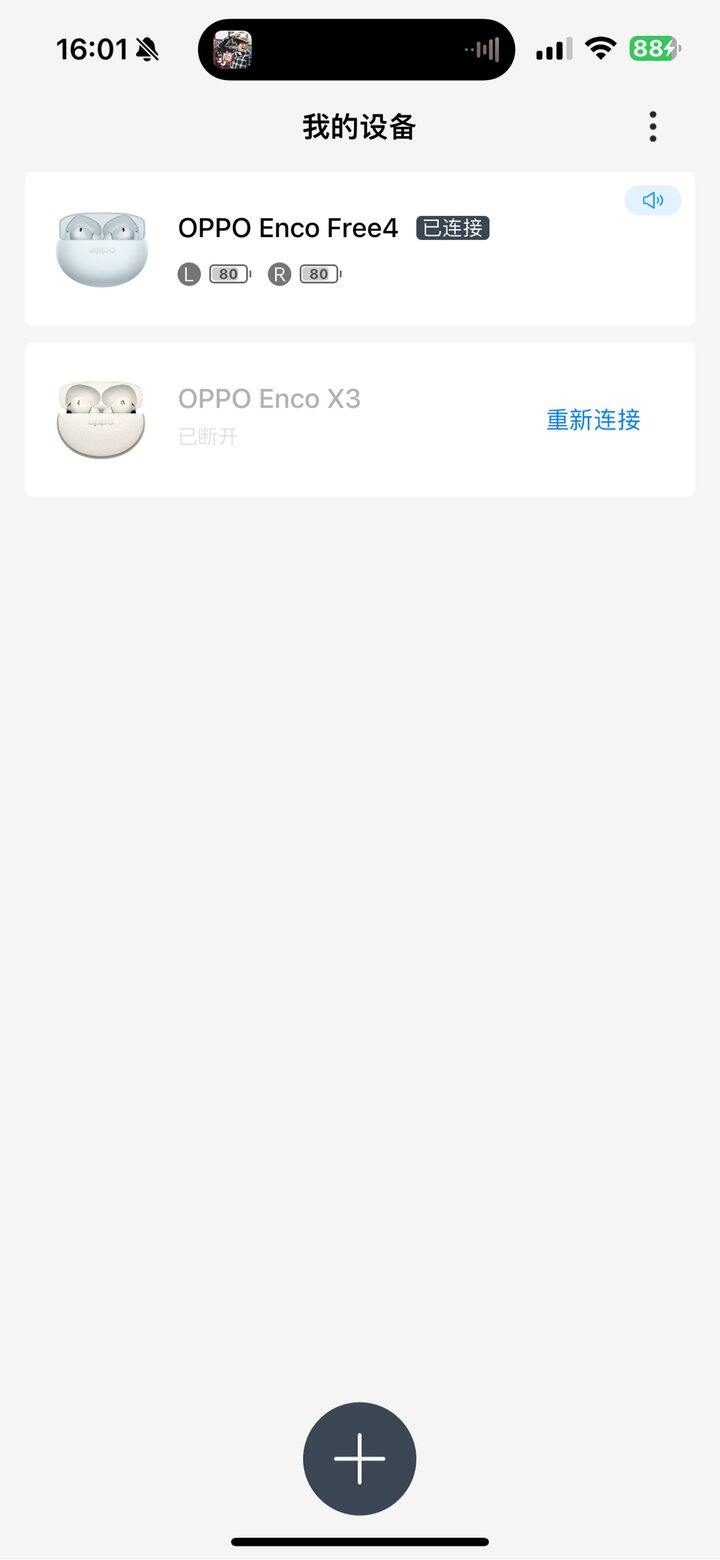Open the Dynamic Island now-playing activity
This screenshot has width=720, height=1560.
(x=356, y=49)
